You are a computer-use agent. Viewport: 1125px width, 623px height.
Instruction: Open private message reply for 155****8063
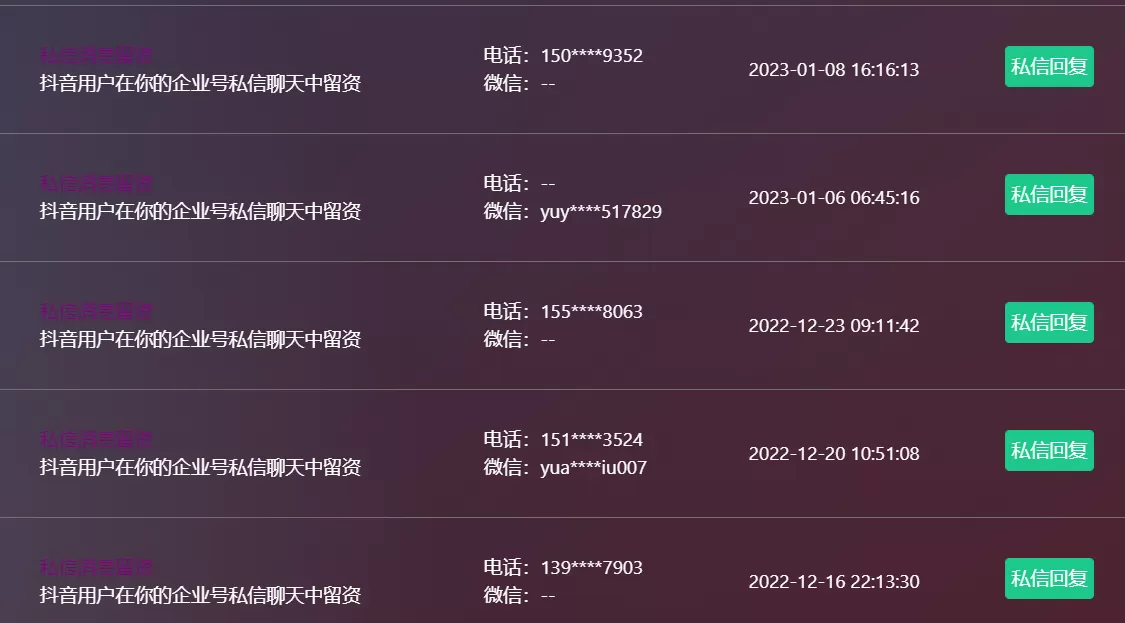(1049, 323)
